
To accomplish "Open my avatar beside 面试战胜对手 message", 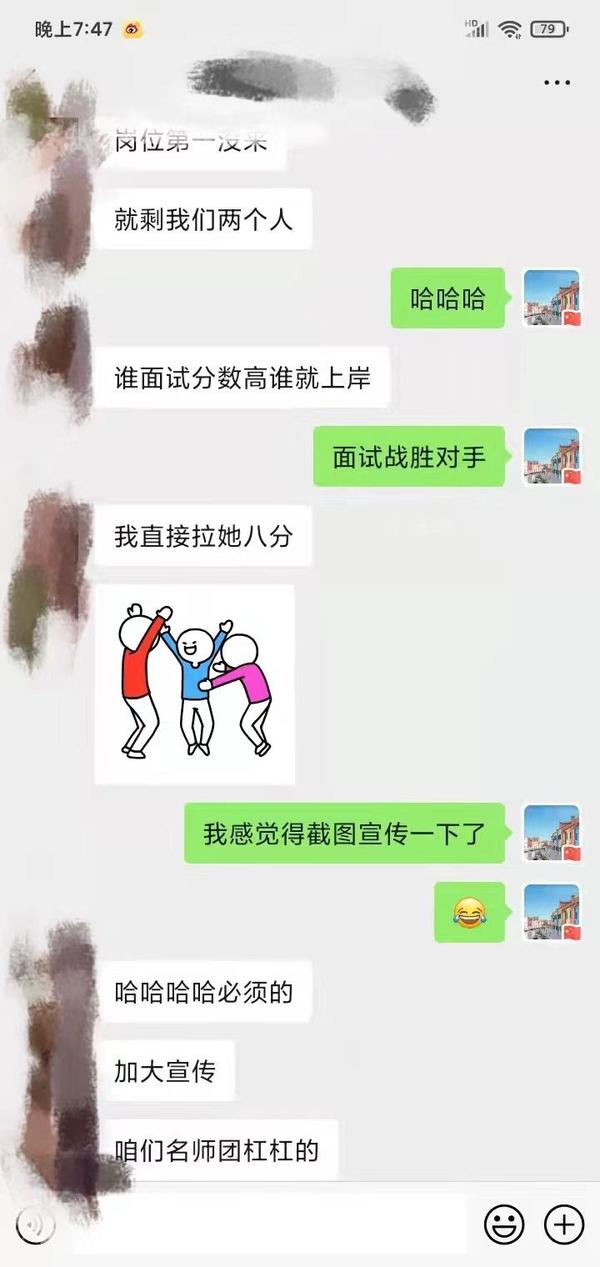I will click(x=552, y=457).
